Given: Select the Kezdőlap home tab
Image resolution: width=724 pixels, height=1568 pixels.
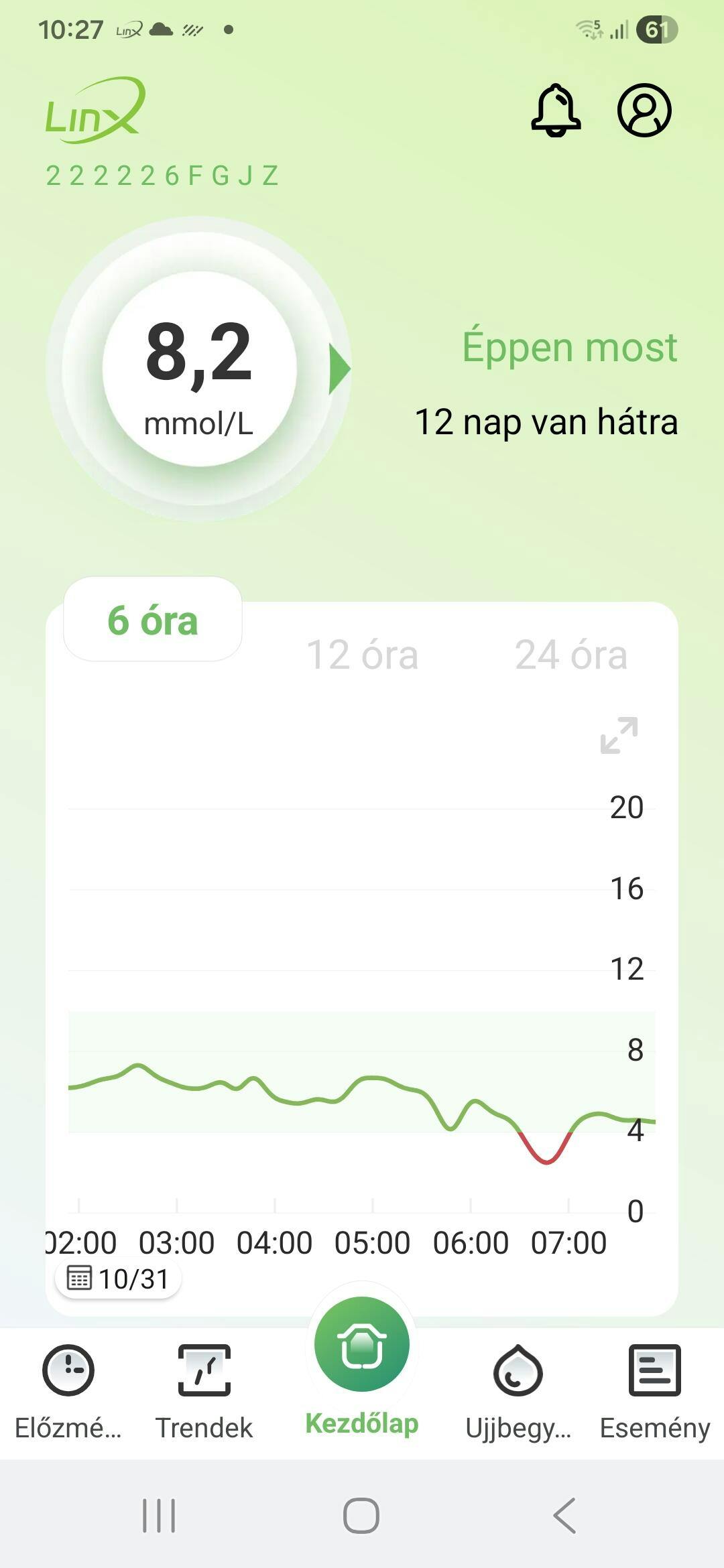Looking at the screenshot, I should (362, 1367).
